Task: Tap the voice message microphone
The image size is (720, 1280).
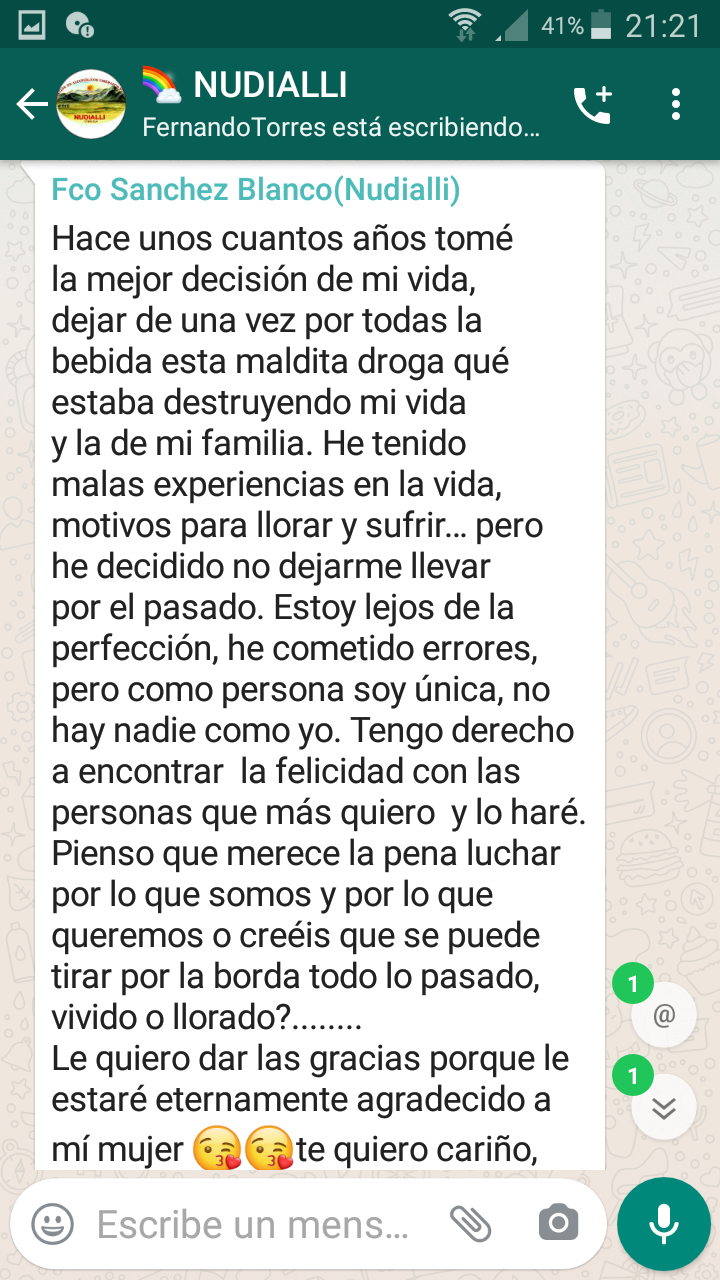Action: pyautogui.click(x=663, y=1223)
